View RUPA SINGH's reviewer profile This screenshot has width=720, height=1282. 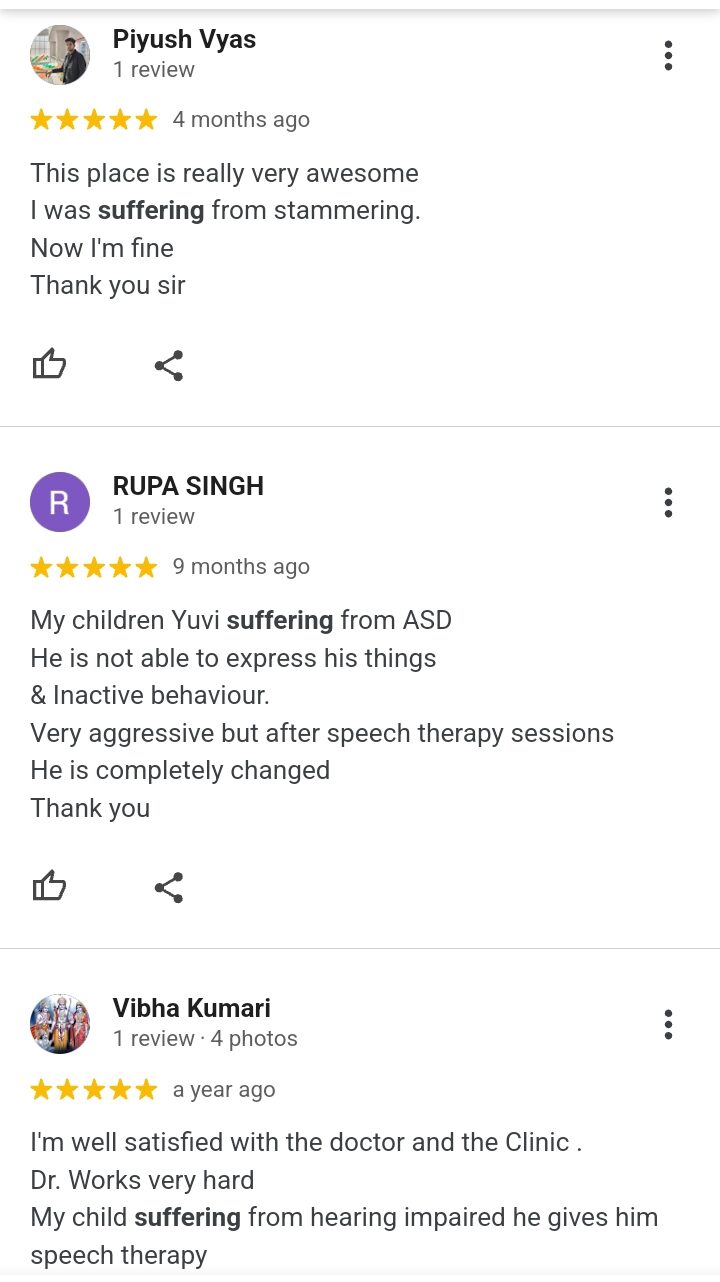[188, 487]
